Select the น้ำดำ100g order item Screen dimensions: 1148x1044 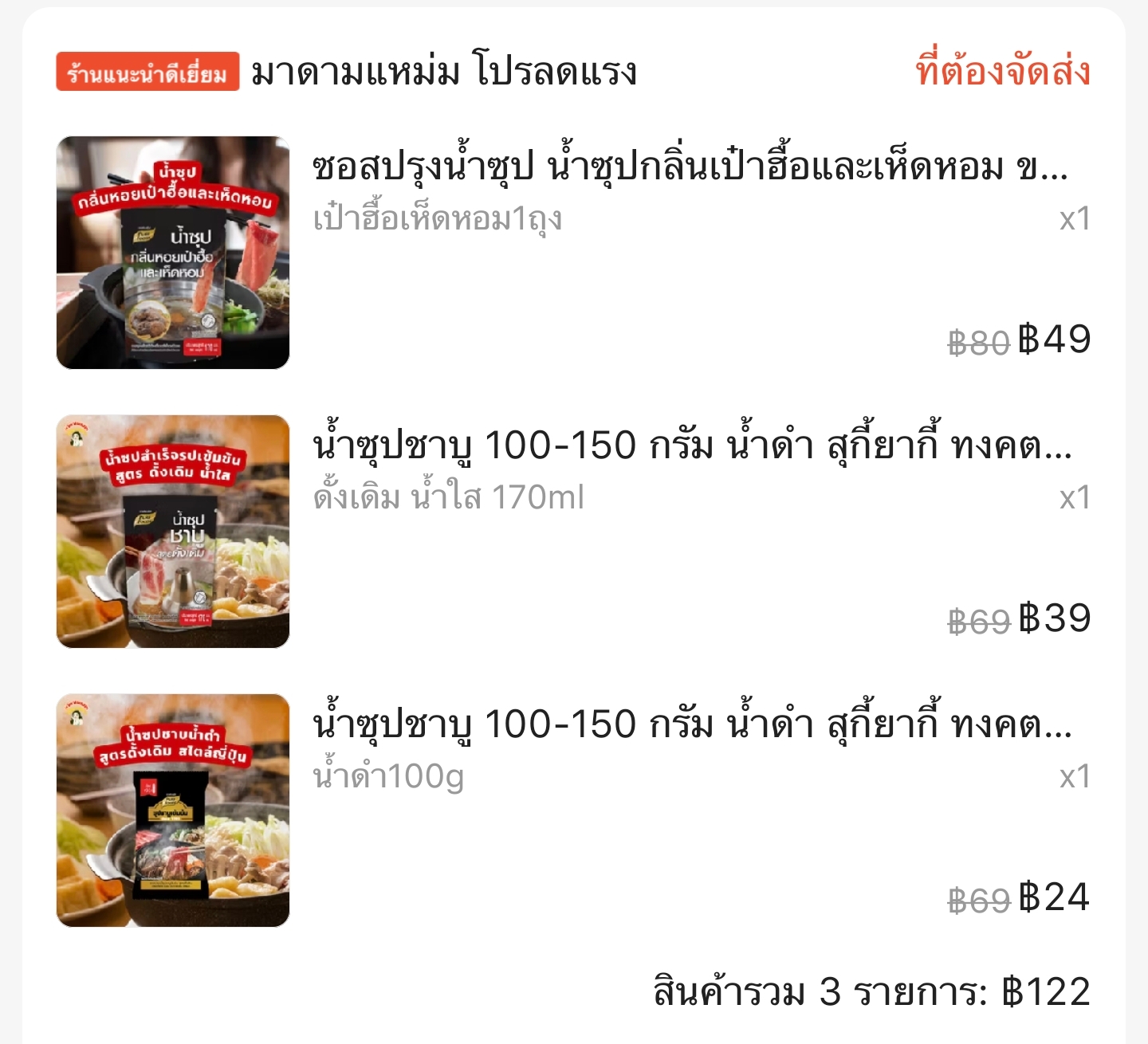coord(691,725)
